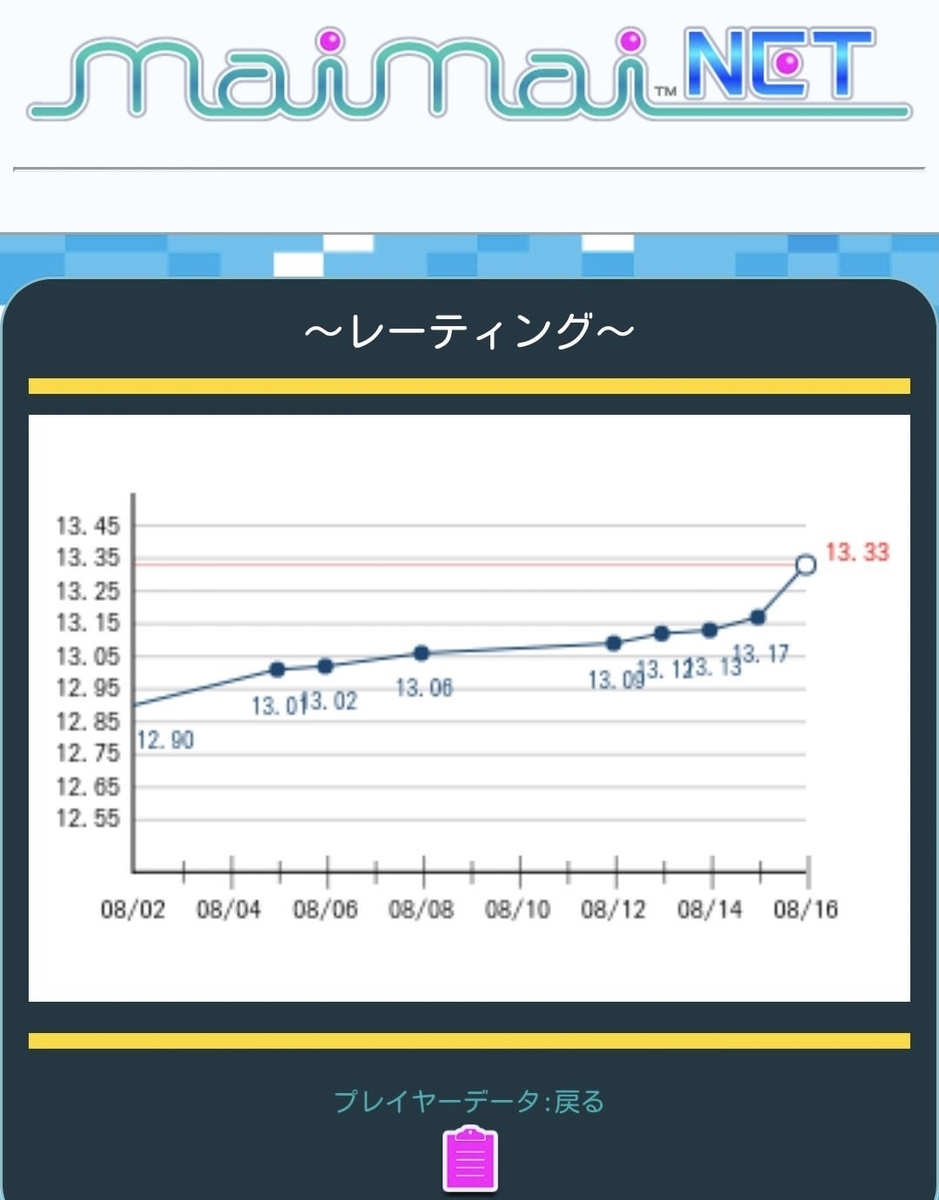Screen dimensions: 939x1200
Task: Open the pink clipboard player data icon
Action: (469, 1160)
